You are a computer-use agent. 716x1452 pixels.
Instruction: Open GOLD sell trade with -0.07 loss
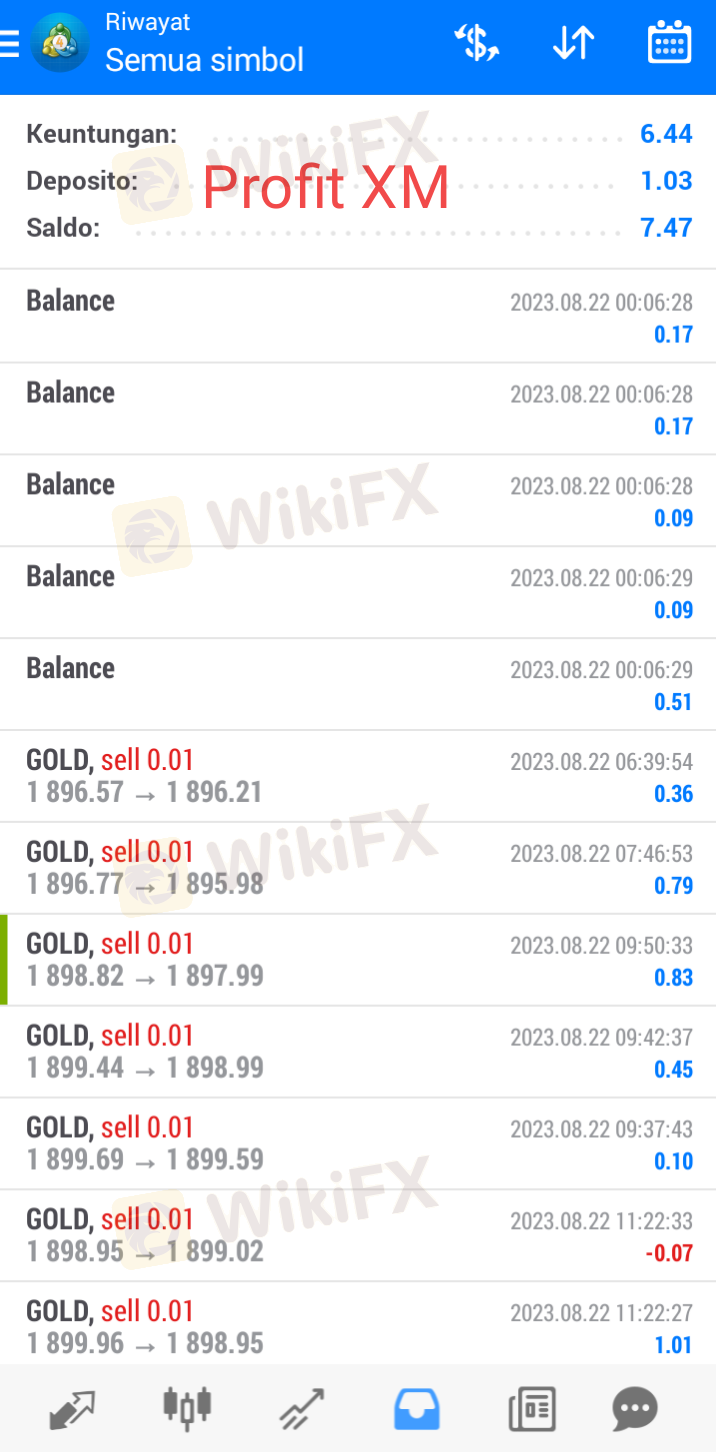[x=358, y=1237]
